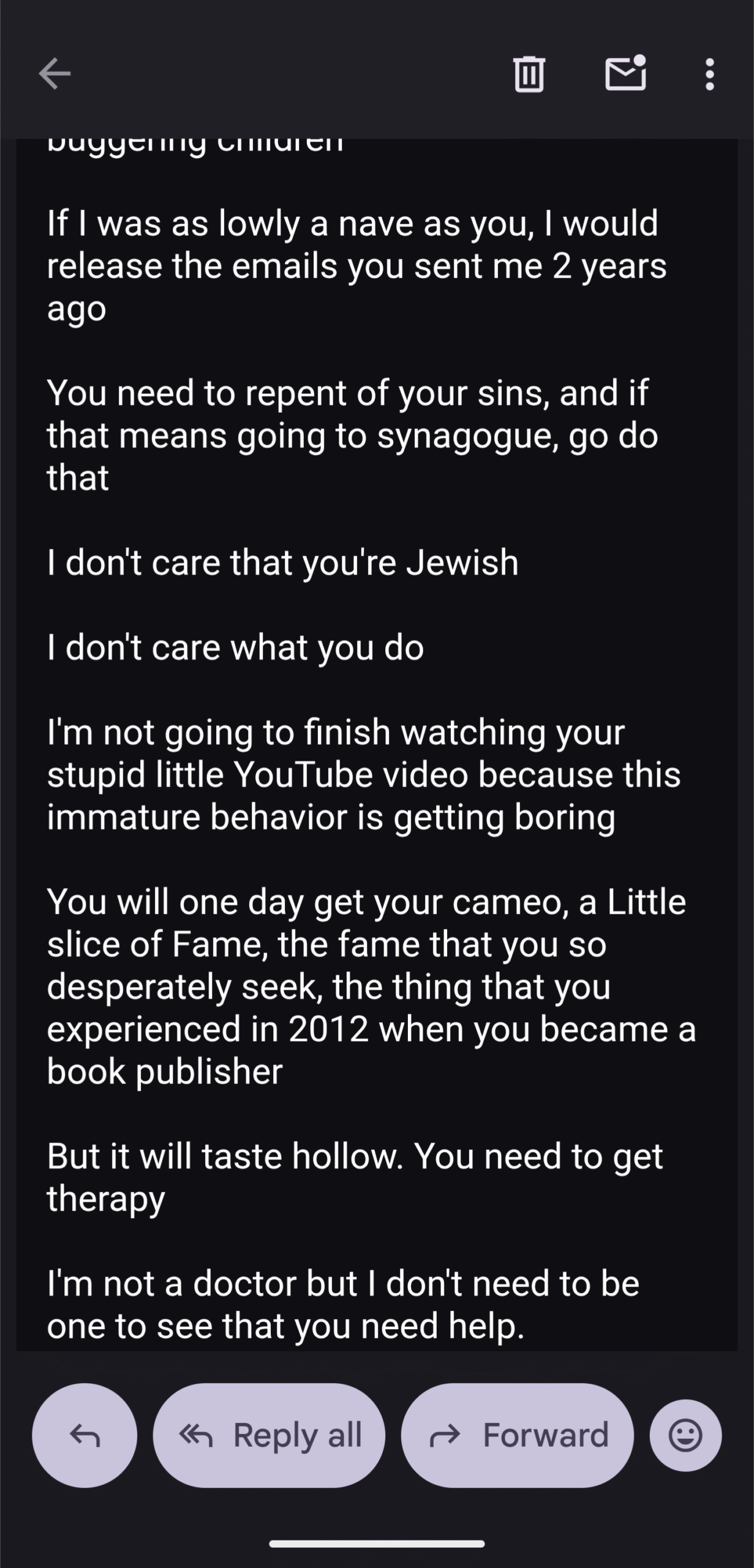
Task: Add an emoji reaction
Action: click(685, 1435)
